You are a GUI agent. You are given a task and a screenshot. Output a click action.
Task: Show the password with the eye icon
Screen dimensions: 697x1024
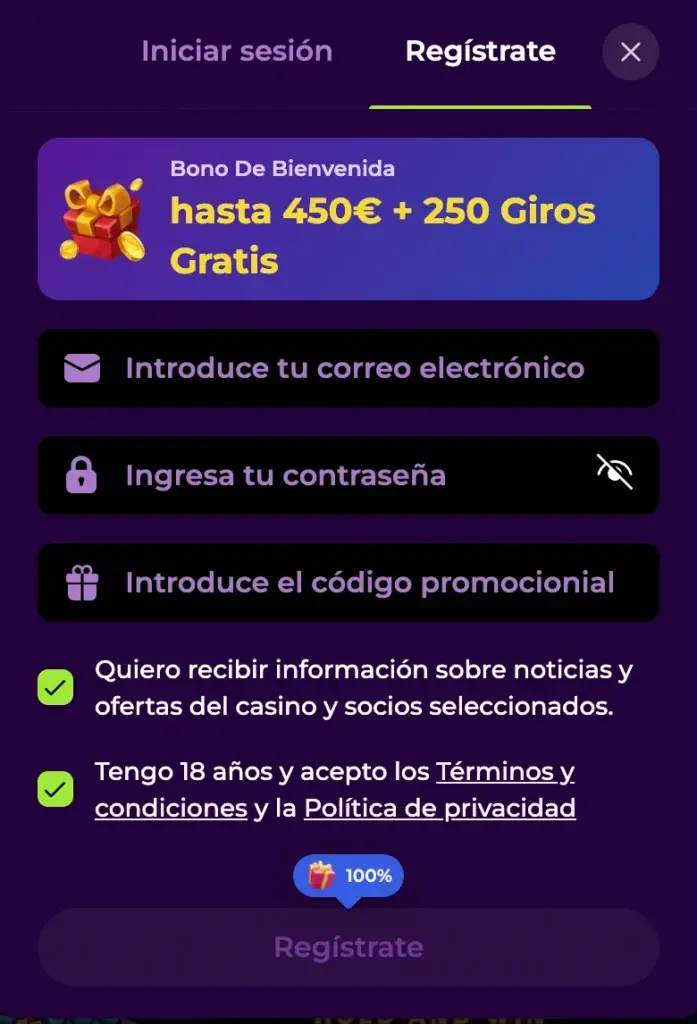614,472
